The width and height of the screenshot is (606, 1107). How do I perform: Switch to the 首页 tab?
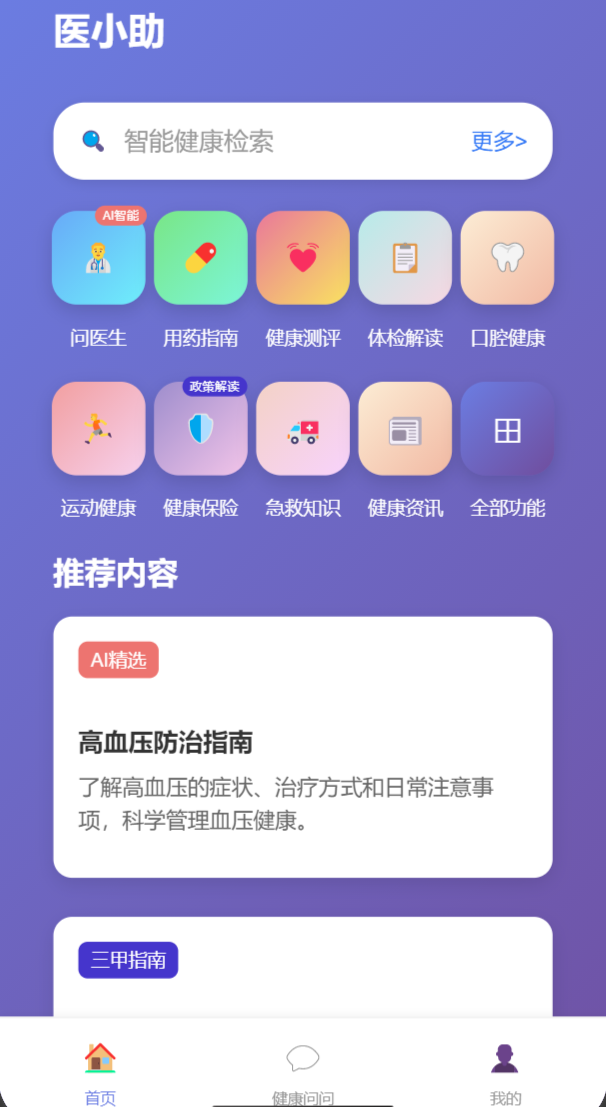pyautogui.click(x=100, y=1068)
